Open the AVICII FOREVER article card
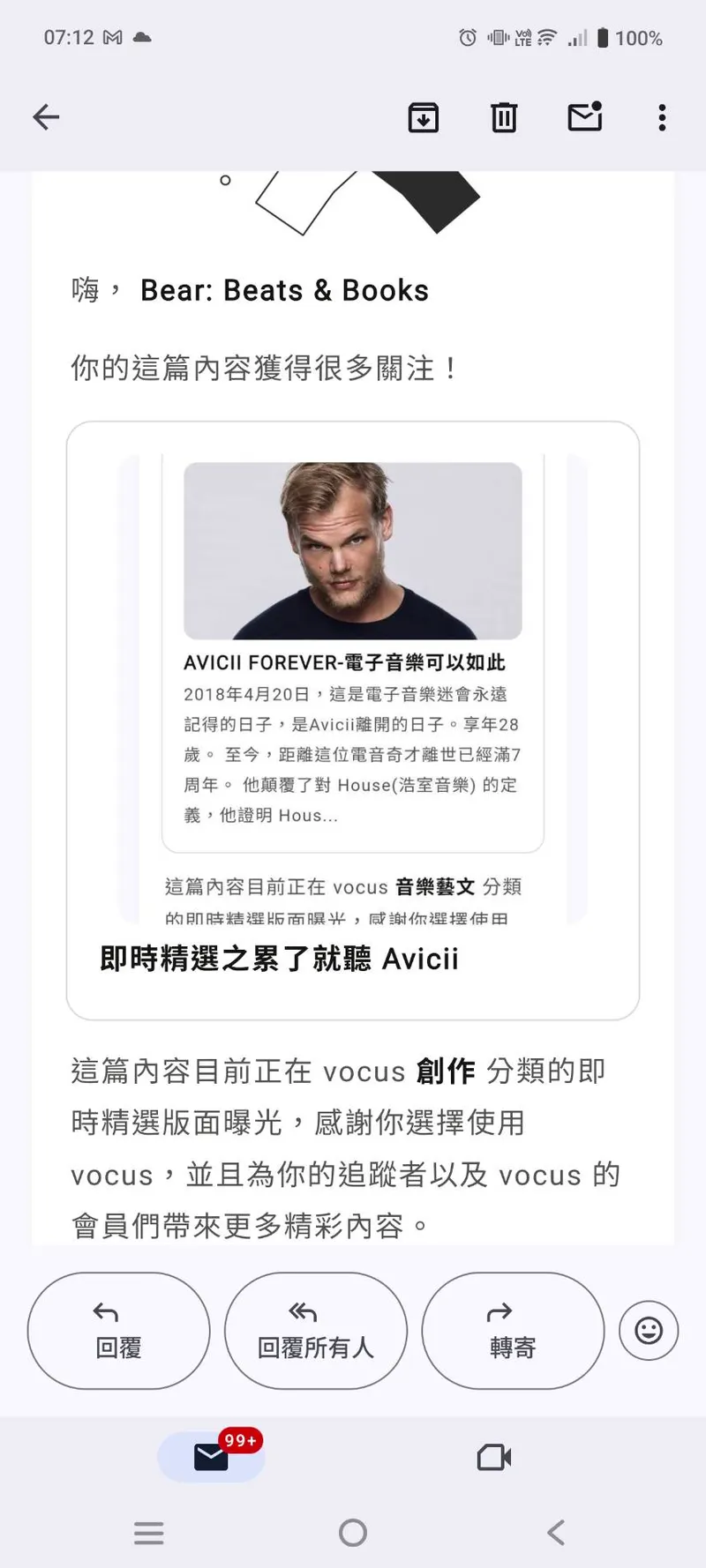This screenshot has width=706, height=1568. click(352, 653)
